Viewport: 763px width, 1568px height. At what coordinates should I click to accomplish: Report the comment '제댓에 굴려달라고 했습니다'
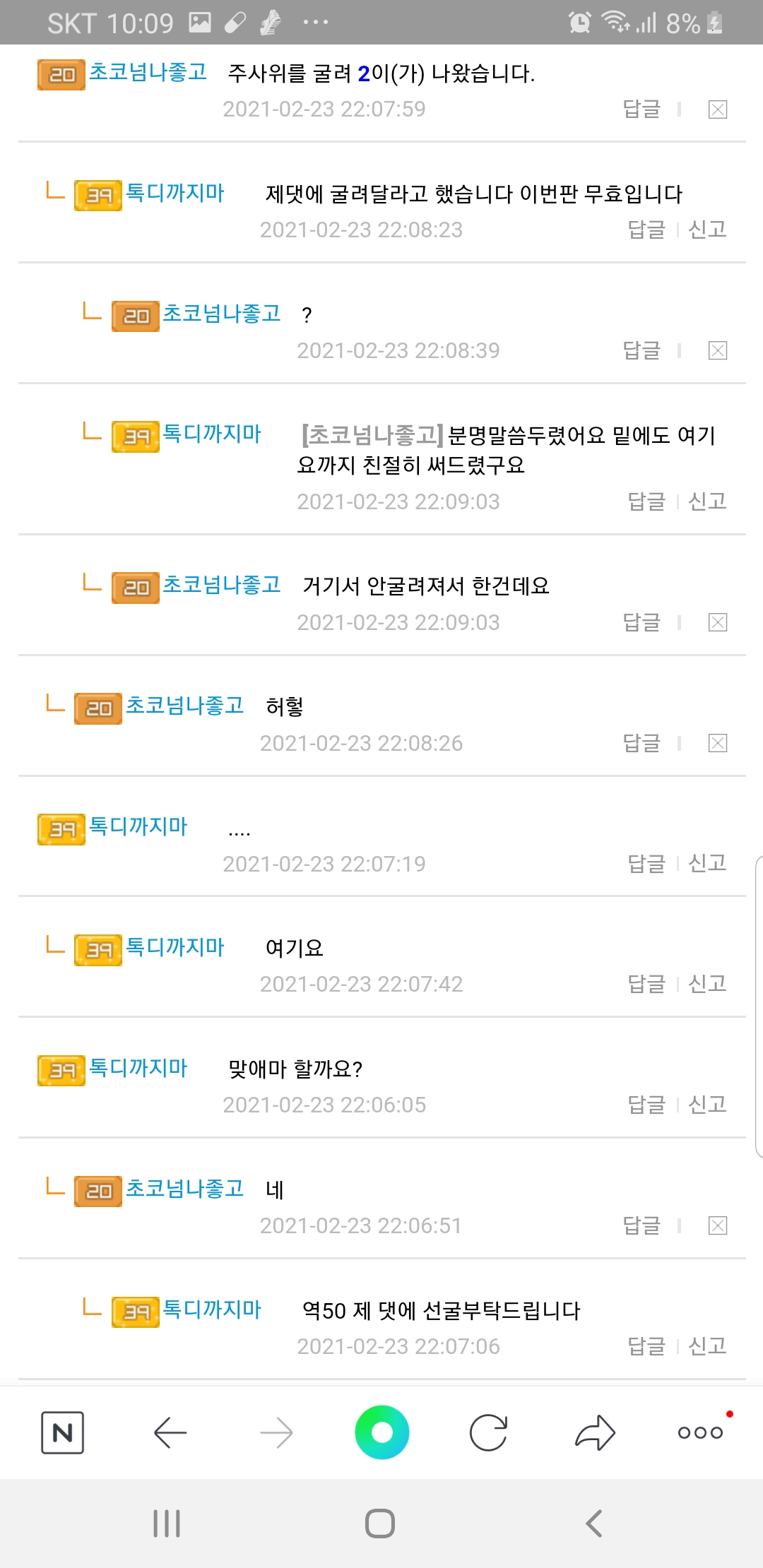point(707,230)
